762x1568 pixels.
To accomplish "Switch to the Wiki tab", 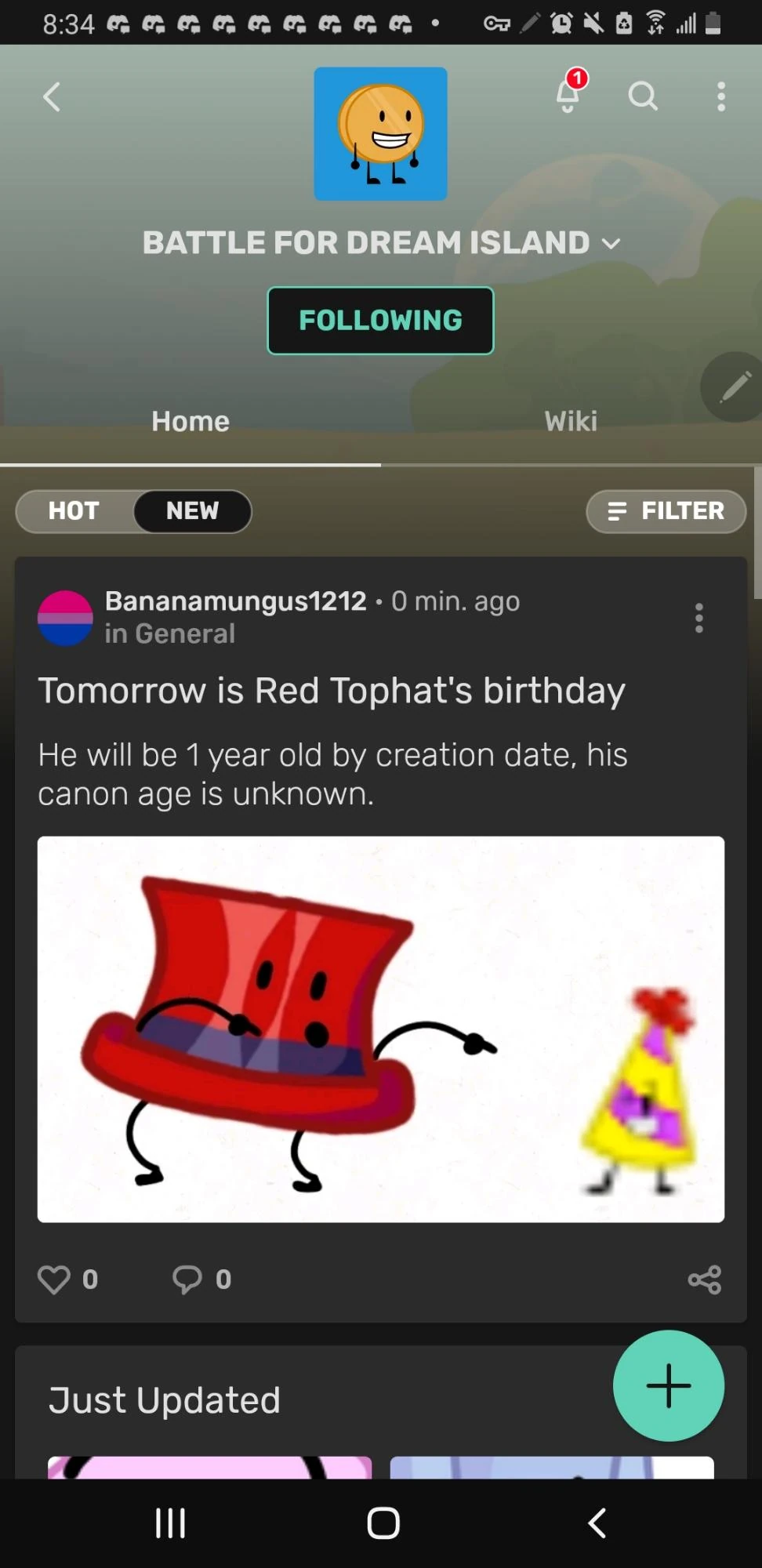I will click(571, 421).
